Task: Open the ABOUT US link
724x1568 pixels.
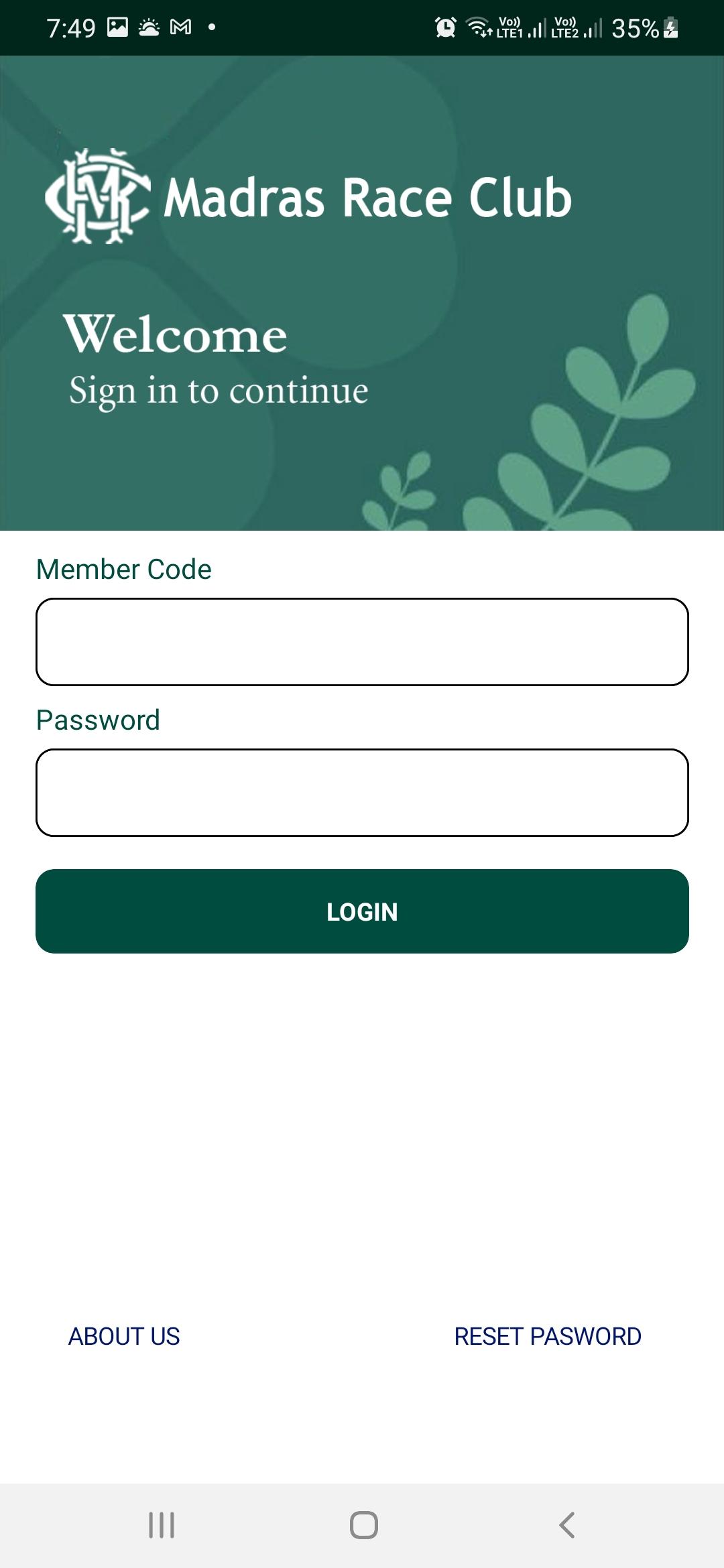Action: pos(124,1336)
